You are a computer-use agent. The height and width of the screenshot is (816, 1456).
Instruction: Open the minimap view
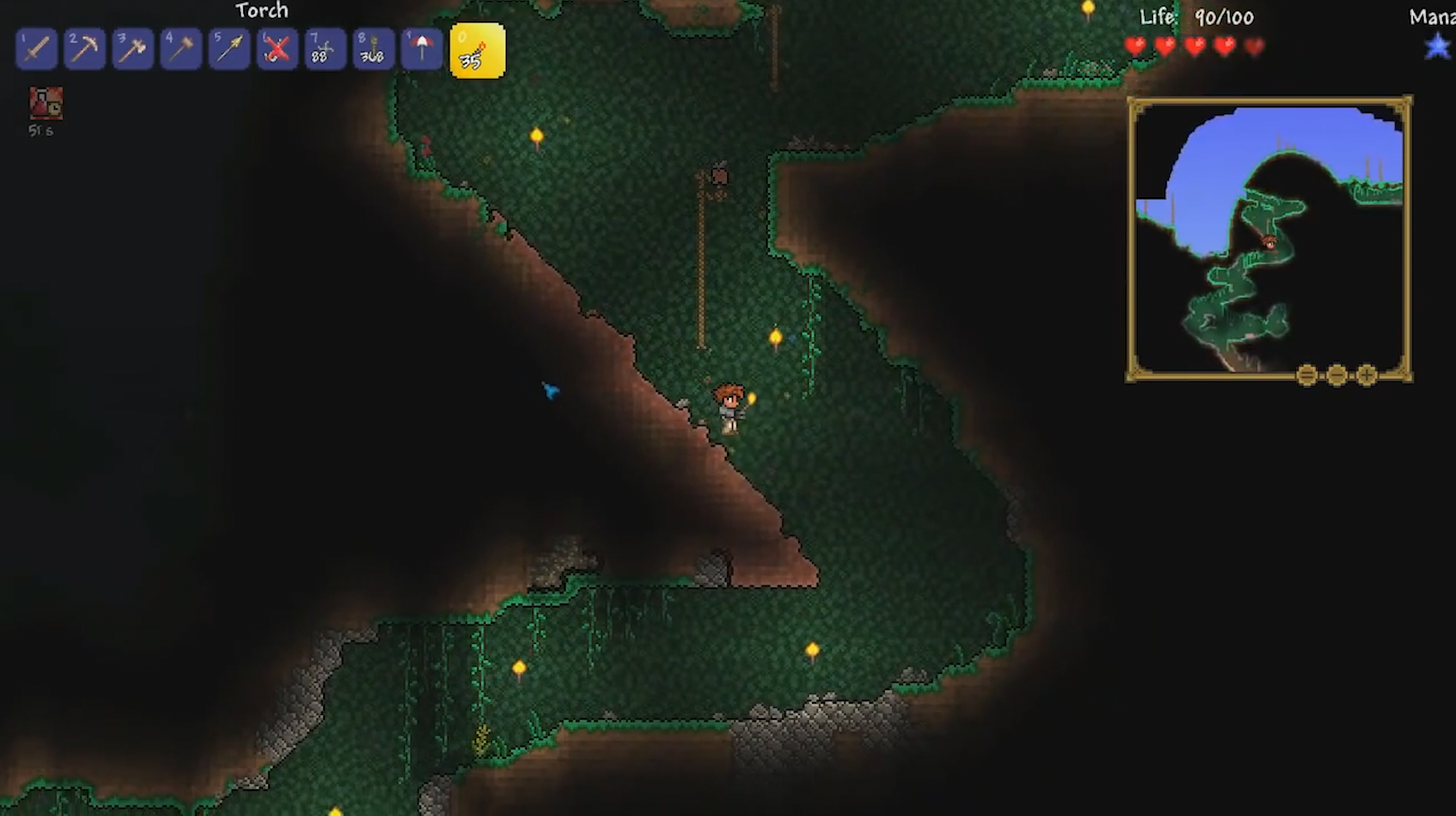pyautogui.click(x=1269, y=238)
